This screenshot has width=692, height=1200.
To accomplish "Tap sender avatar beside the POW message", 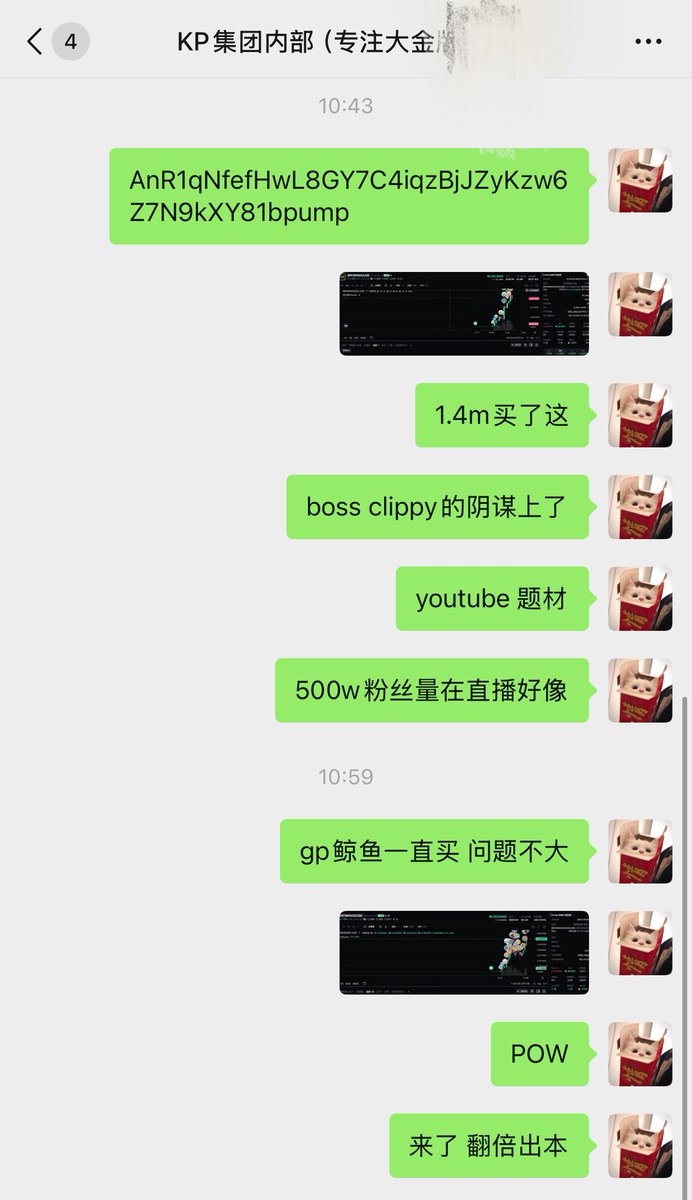I will pyautogui.click(x=640, y=1054).
